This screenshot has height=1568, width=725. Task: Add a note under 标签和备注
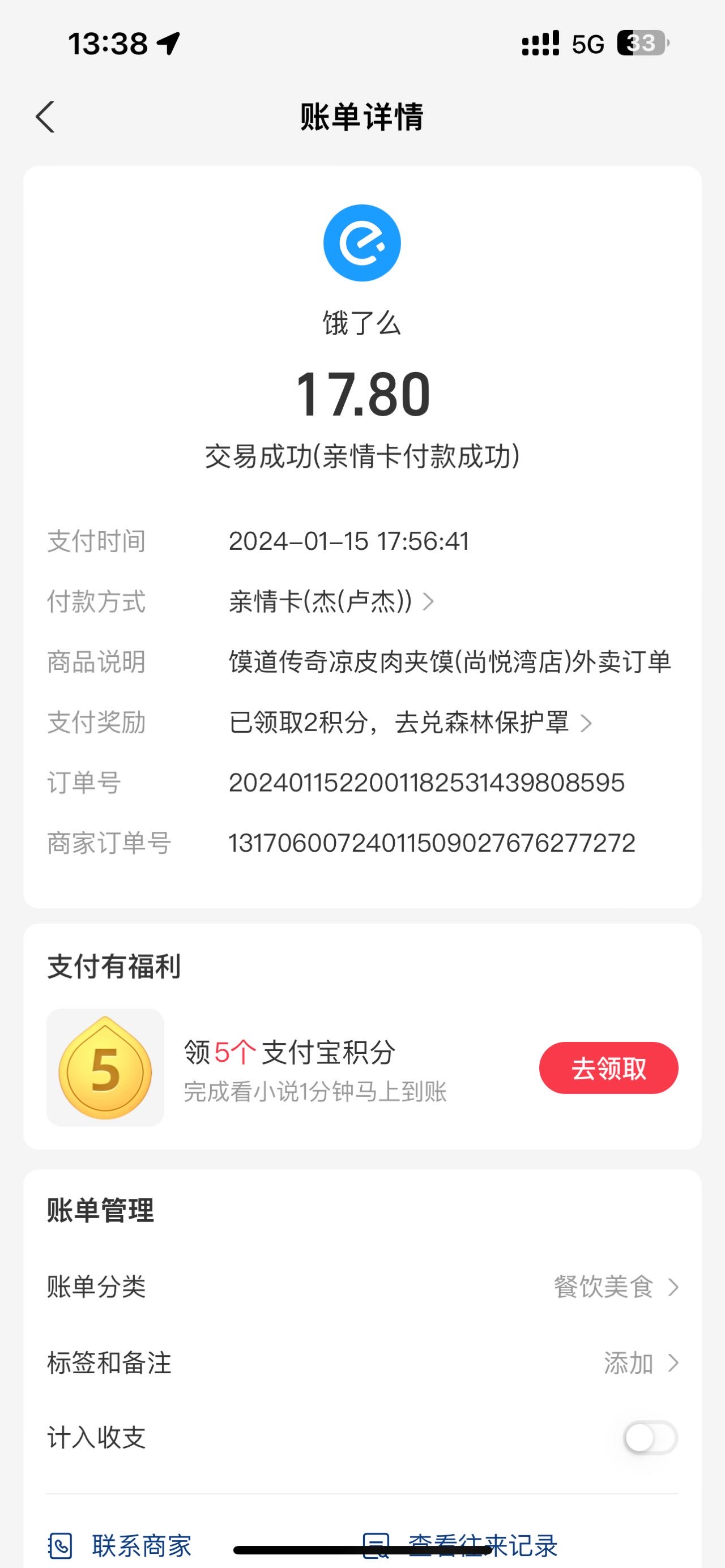pyautogui.click(x=362, y=1363)
